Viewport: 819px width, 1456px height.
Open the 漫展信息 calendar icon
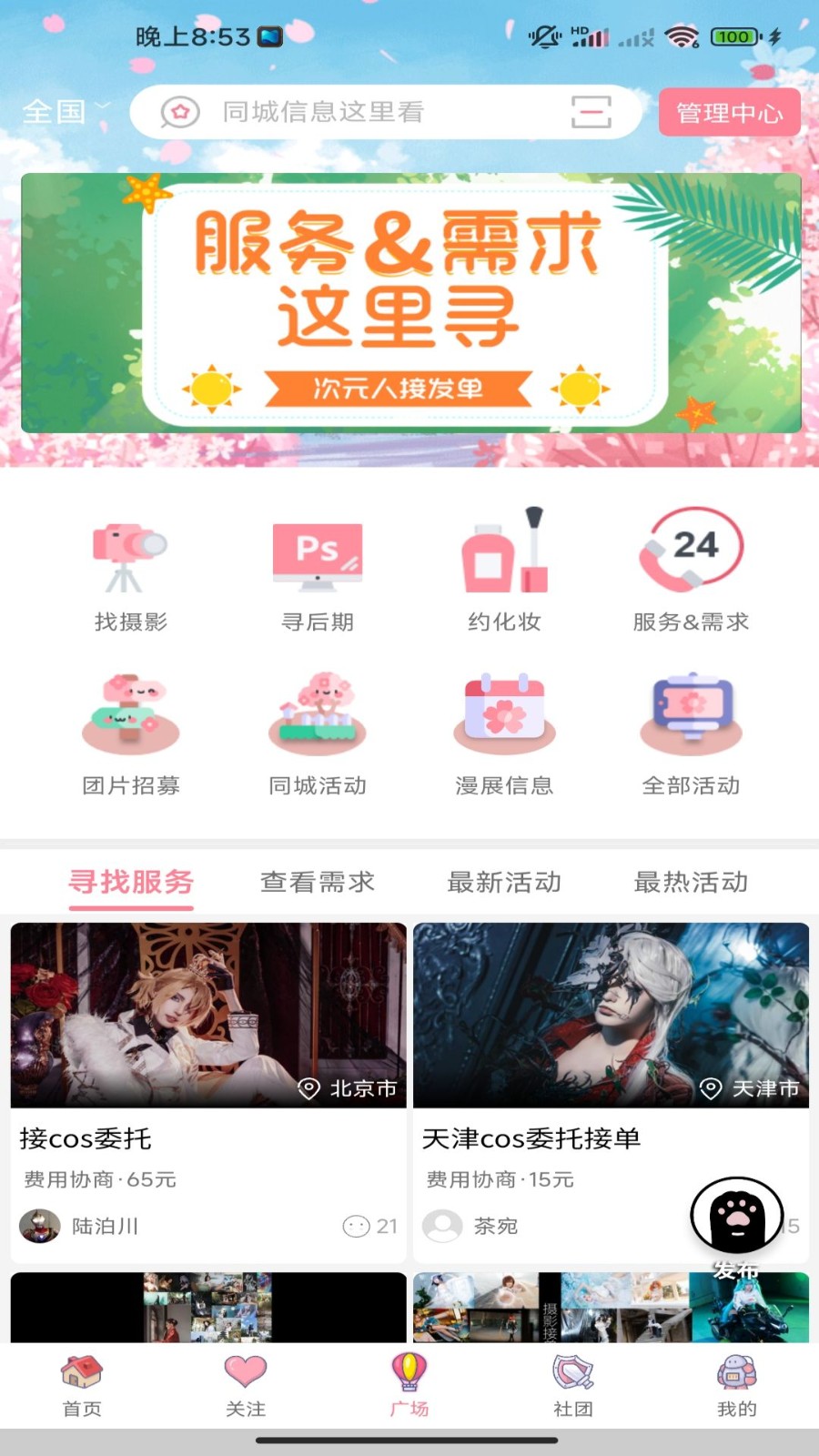pyautogui.click(x=505, y=717)
